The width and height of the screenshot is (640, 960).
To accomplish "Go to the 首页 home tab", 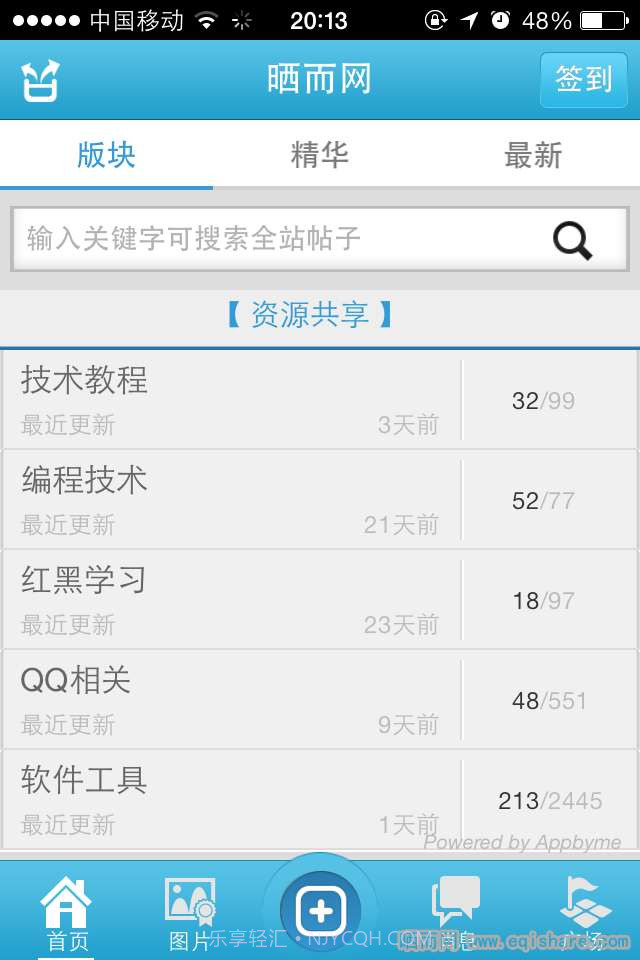I will coord(66,912).
